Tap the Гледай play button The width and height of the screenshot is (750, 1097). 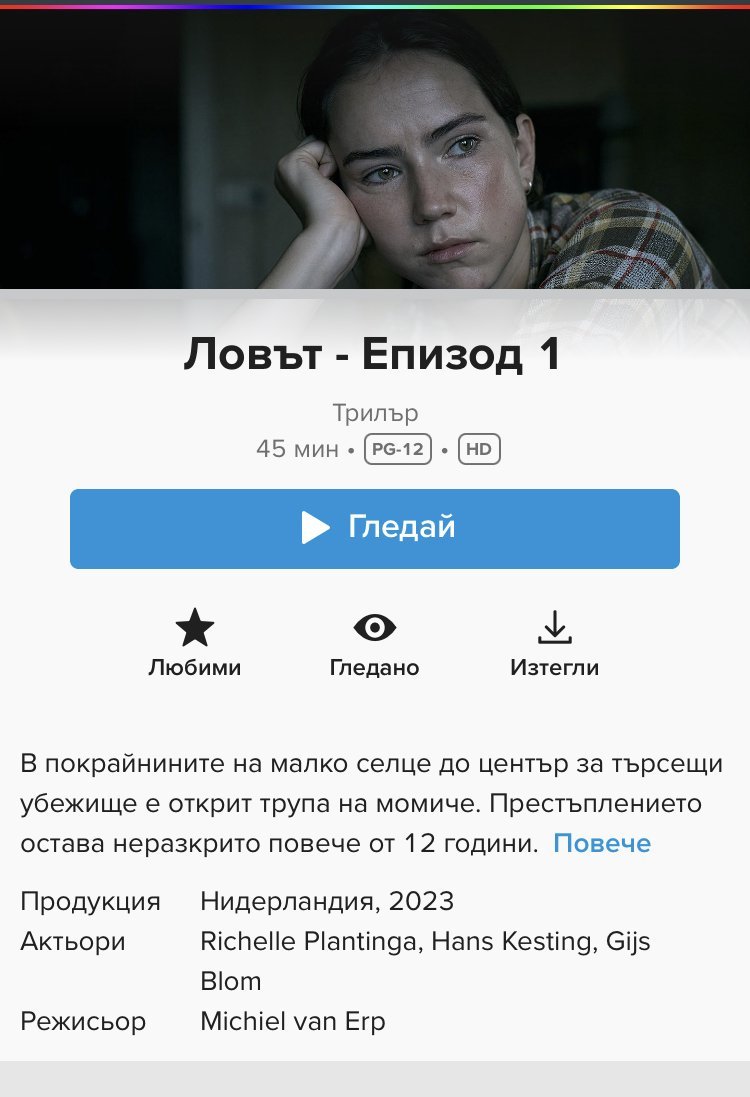coord(375,528)
